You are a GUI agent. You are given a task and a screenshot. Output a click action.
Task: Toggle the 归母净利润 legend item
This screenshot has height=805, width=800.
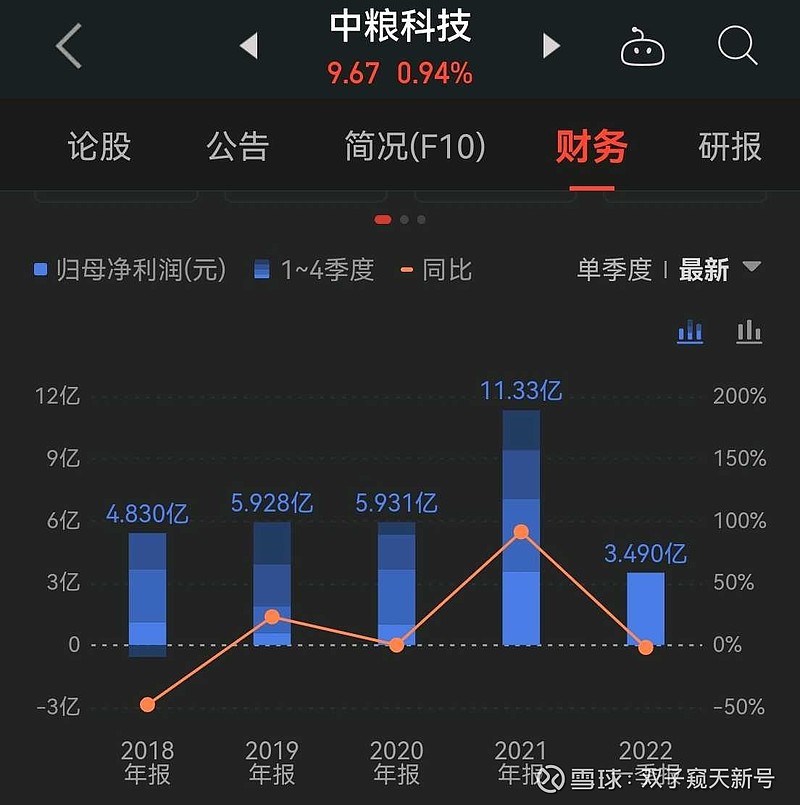130,269
